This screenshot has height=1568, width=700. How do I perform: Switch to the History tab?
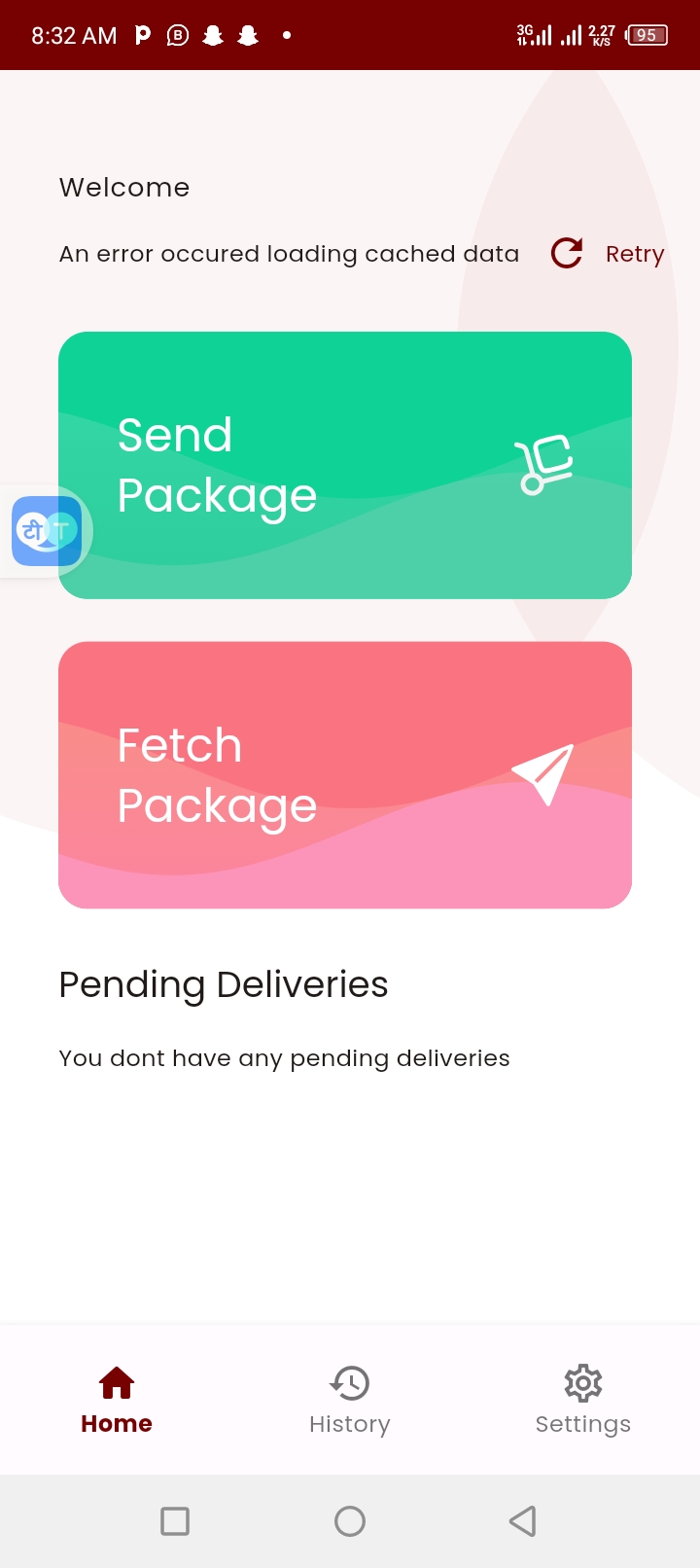(350, 1401)
